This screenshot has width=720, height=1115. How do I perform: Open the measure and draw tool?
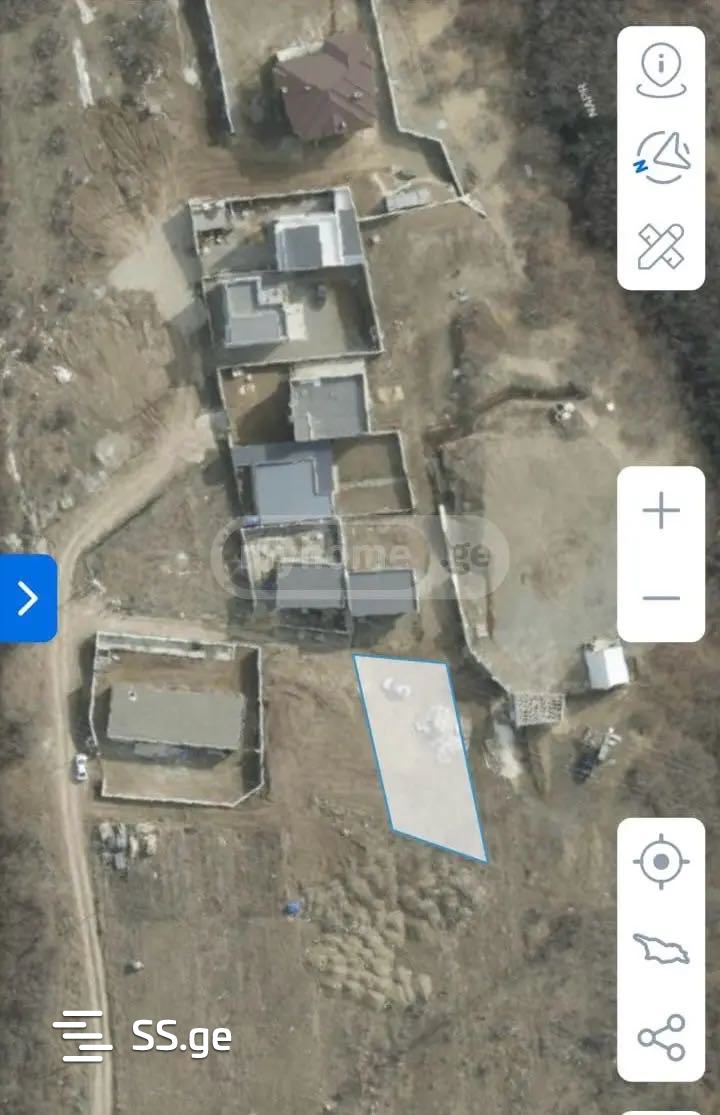(661, 245)
